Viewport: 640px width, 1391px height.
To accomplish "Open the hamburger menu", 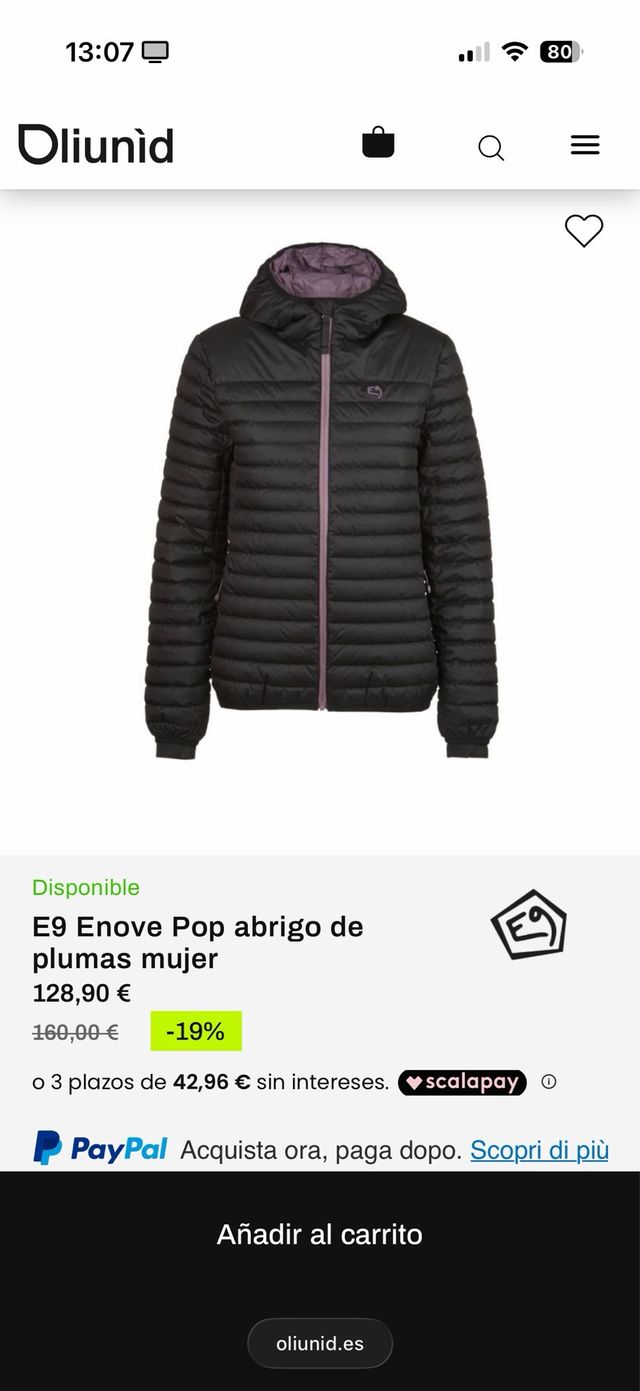I will click(x=585, y=146).
